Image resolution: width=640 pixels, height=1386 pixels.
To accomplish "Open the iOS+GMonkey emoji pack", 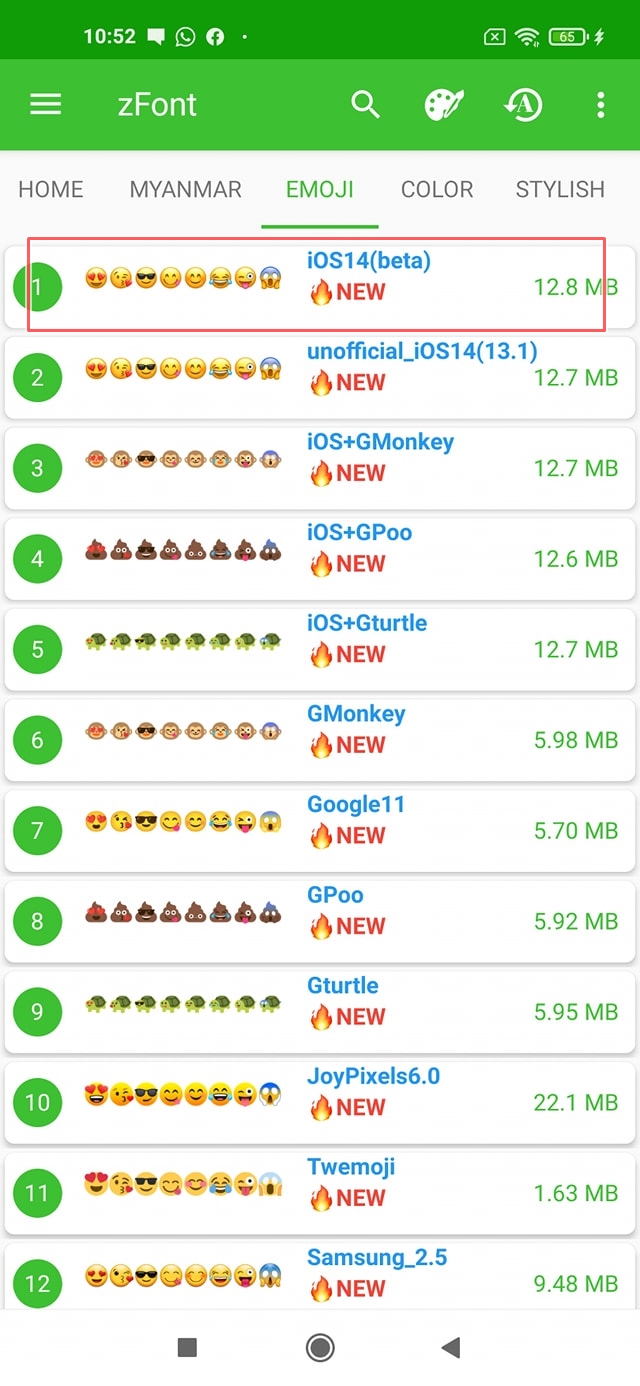I will click(320, 468).
